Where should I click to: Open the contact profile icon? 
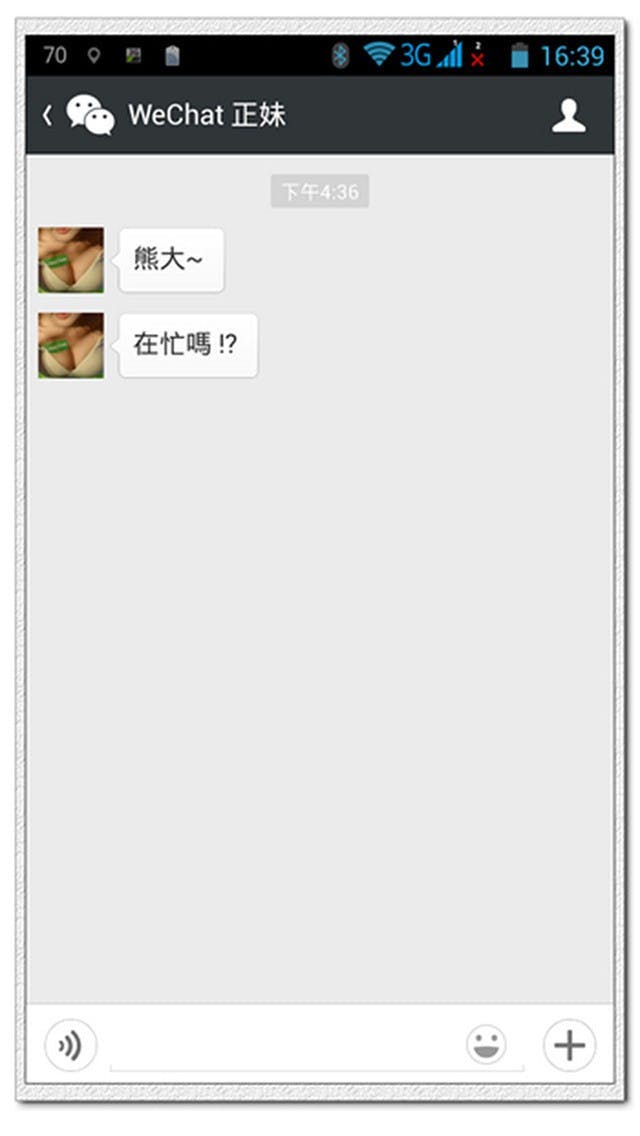(568, 115)
